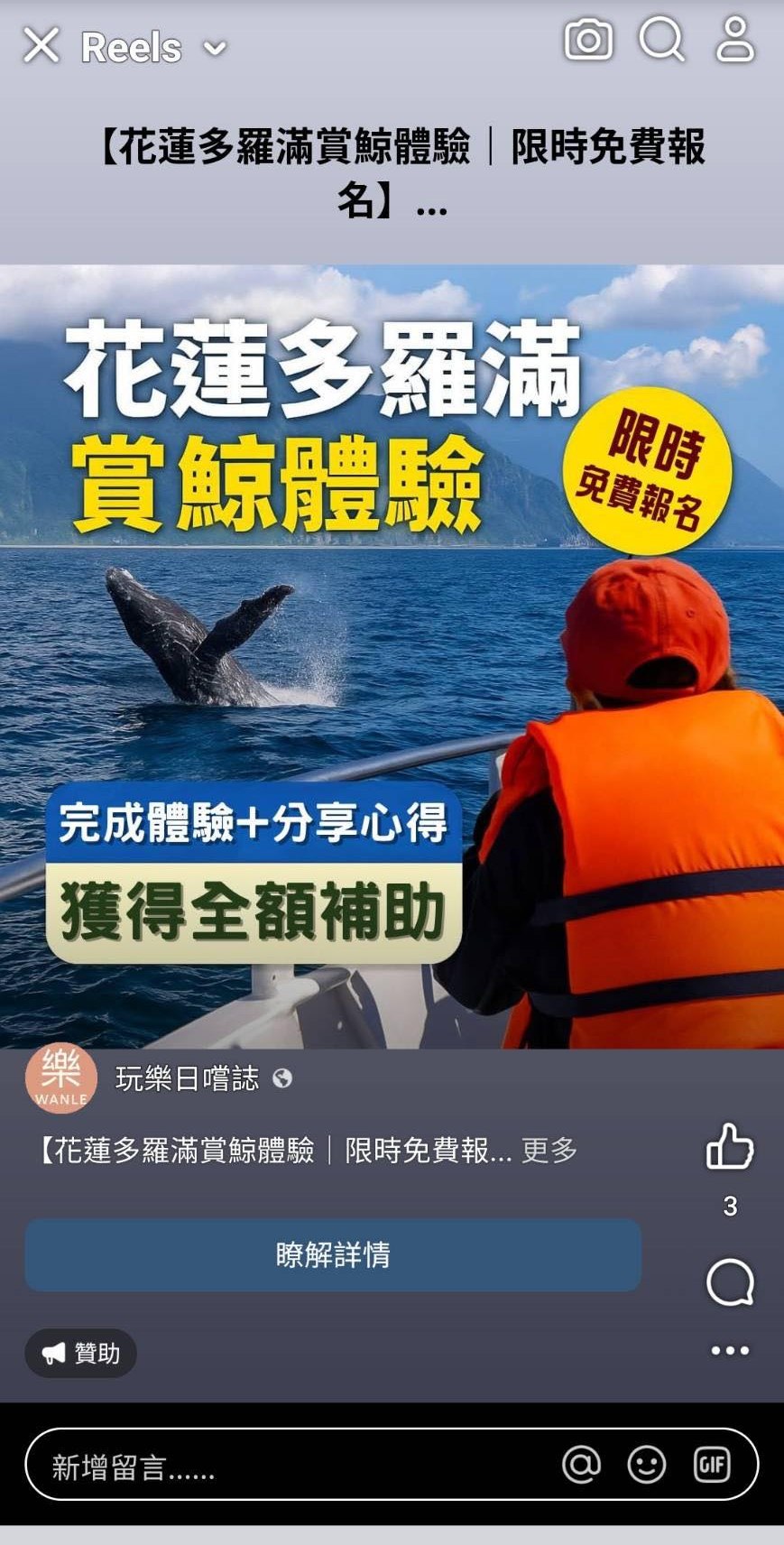Close the Reels viewer

41,45
